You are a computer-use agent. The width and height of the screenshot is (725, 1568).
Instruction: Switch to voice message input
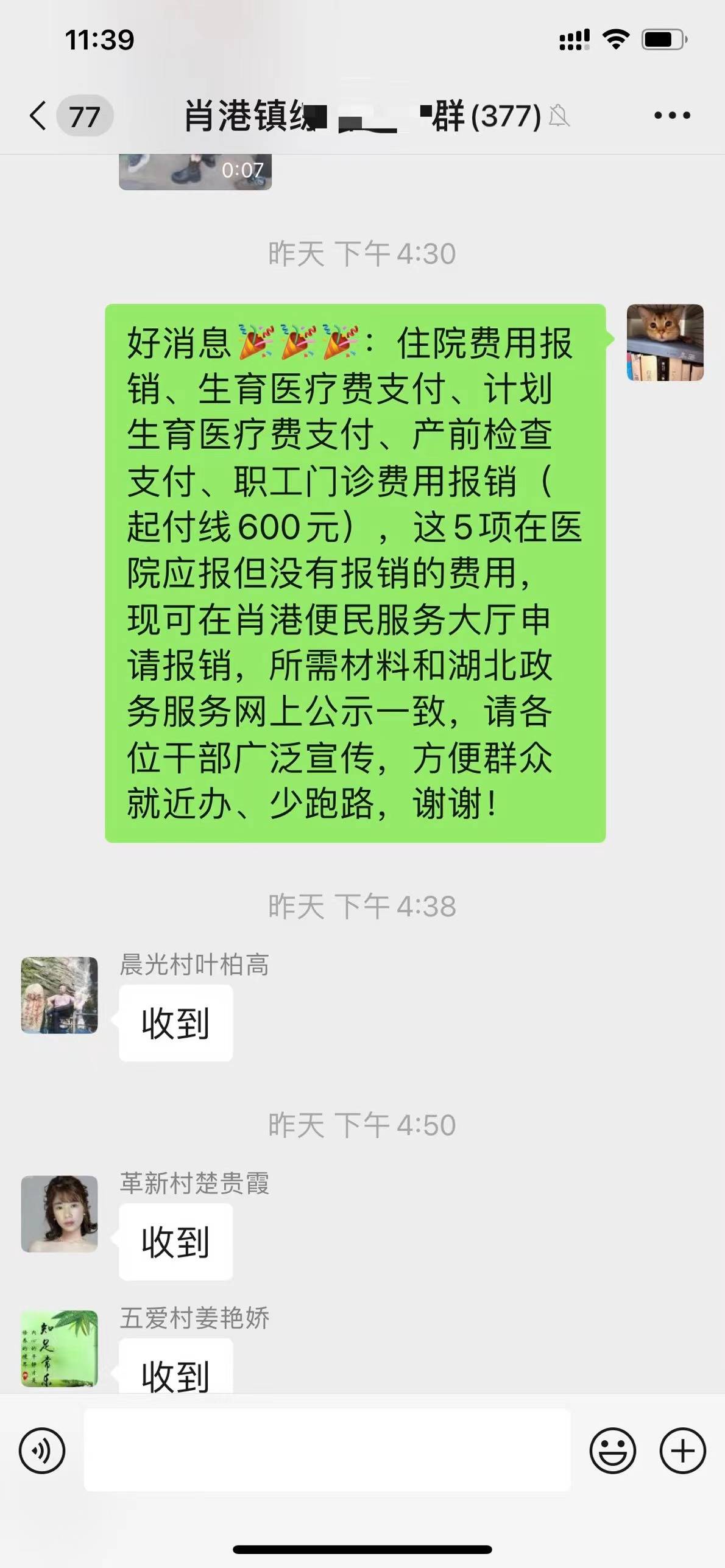[x=42, y=1450]
